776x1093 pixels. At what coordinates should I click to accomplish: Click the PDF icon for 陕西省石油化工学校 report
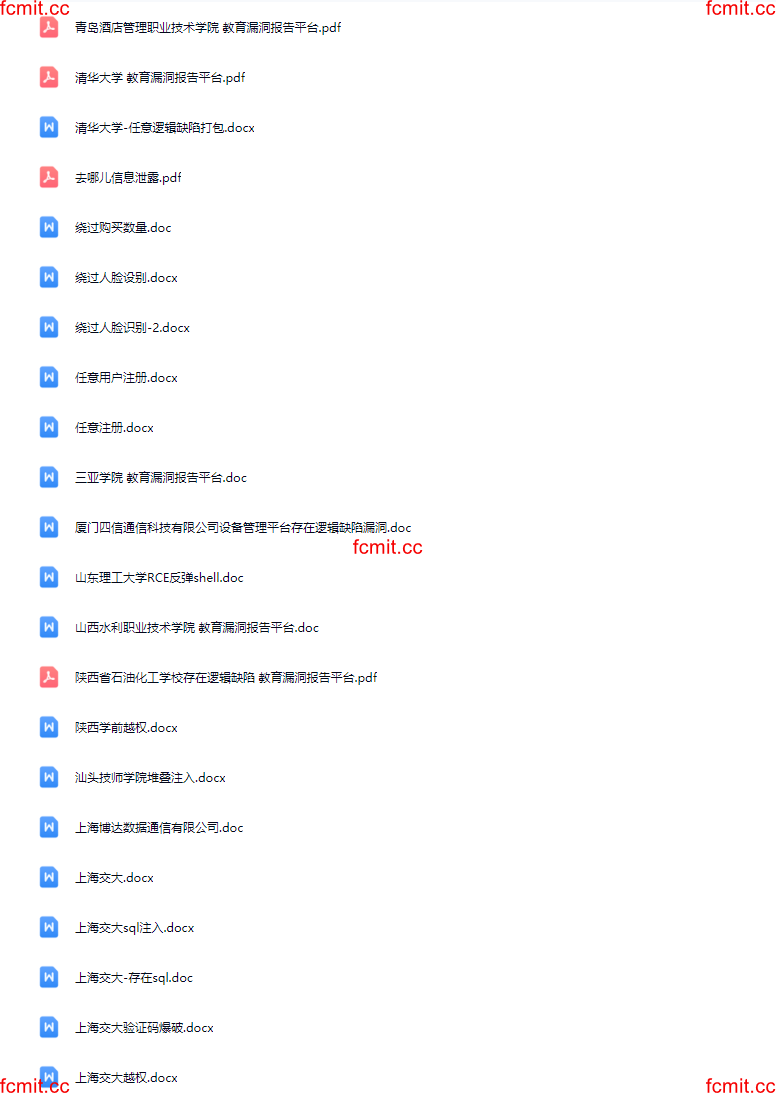(x=48, y=677)
